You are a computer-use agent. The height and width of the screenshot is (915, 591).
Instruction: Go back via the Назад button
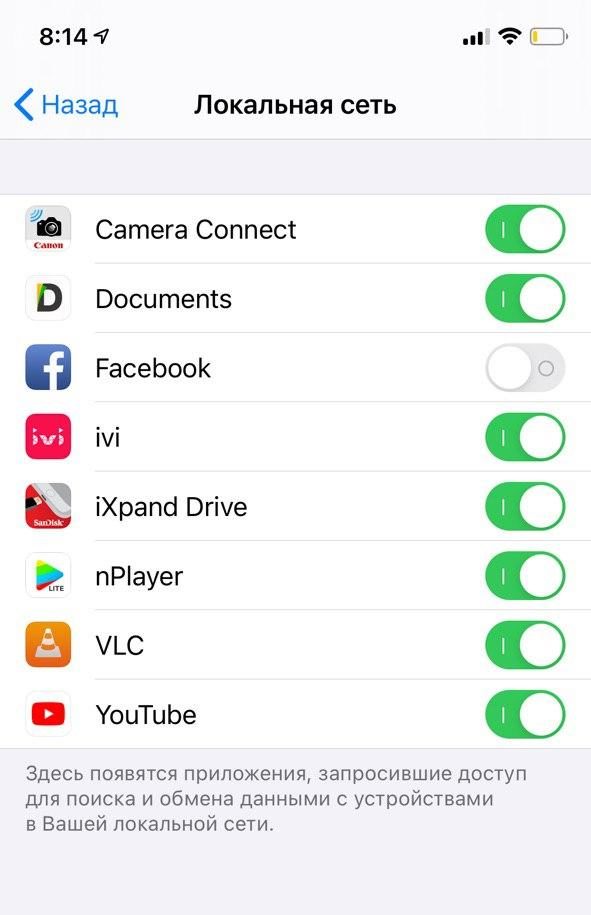[x=66, y=105]
